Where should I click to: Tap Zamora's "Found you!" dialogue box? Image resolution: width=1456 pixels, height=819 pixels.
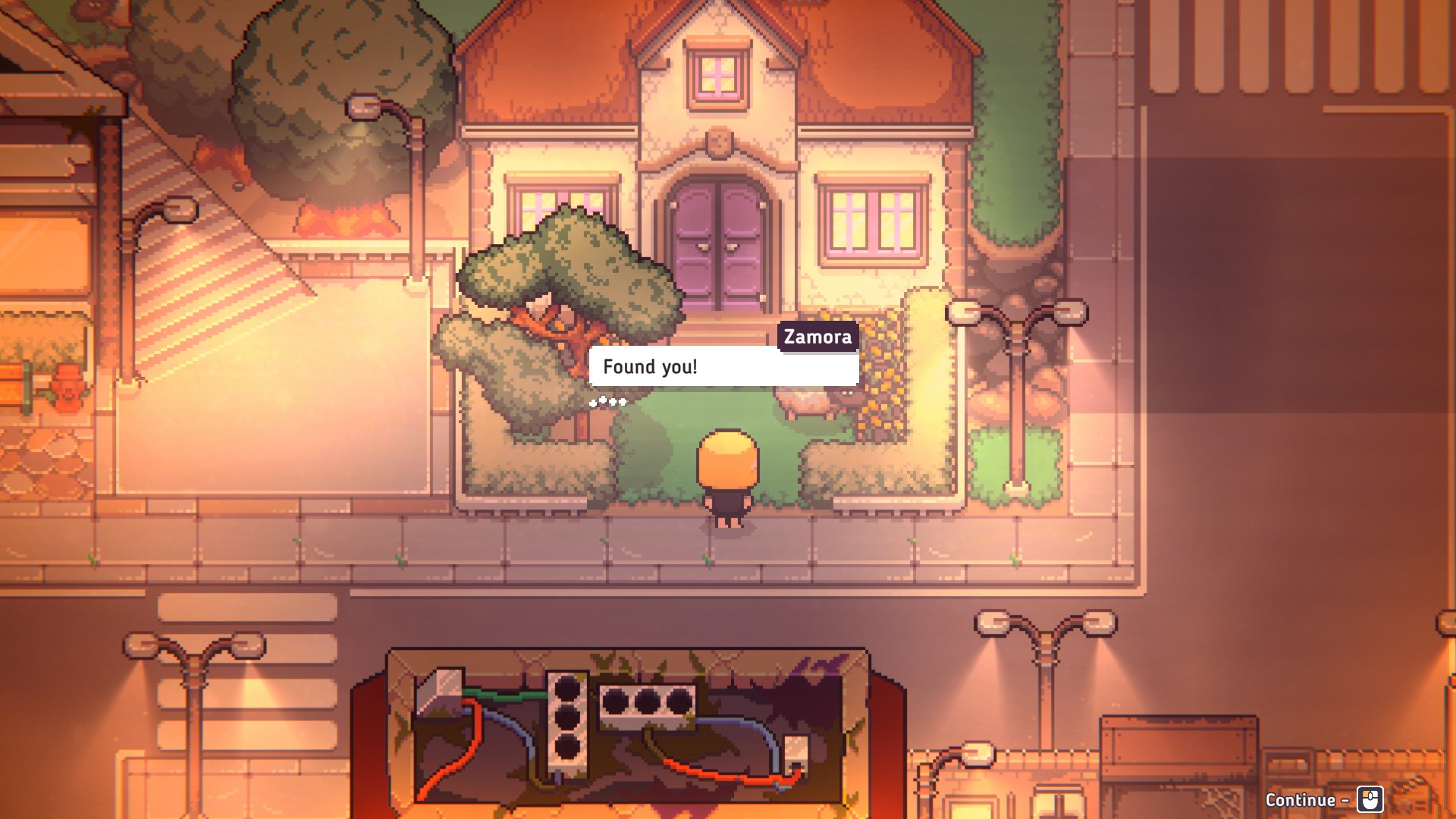pyautogui.click(x=723, y=367)
